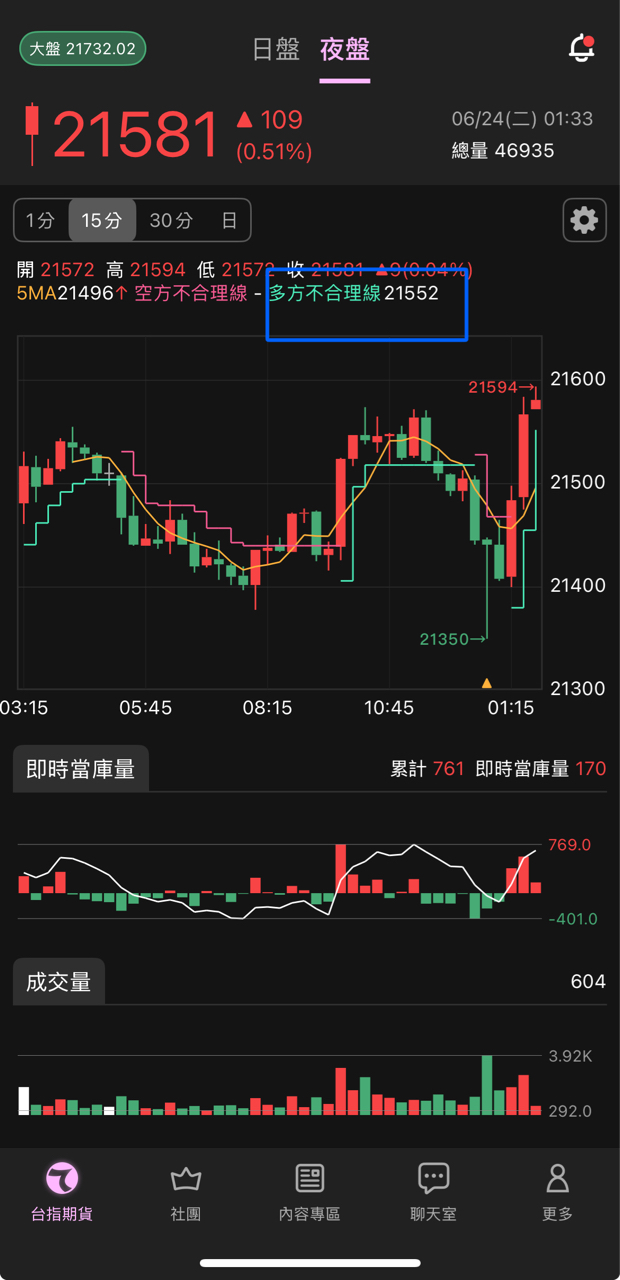The image size is (620, 1280).
Task: Switch chart to 日 interval
Action: click(229, 220)
